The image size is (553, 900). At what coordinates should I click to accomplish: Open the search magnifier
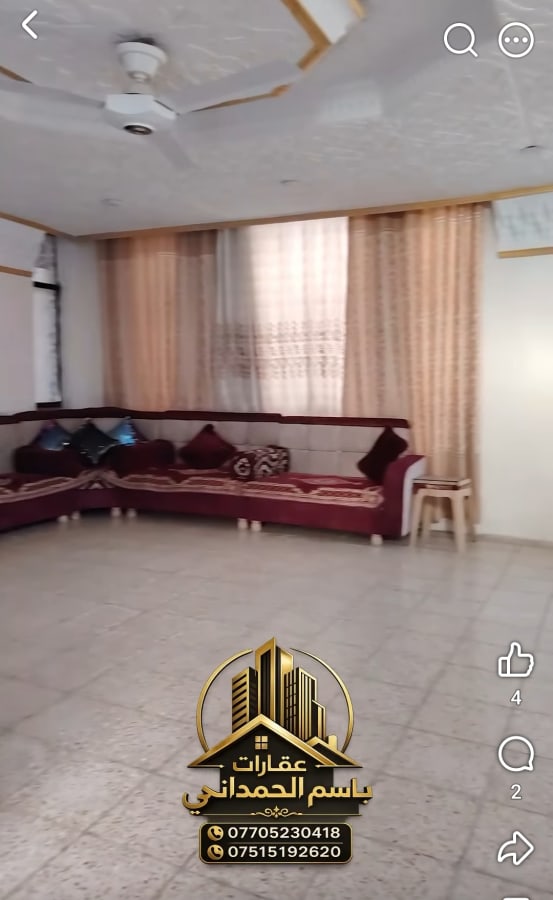pyautogui.click(x=461, y=40)
